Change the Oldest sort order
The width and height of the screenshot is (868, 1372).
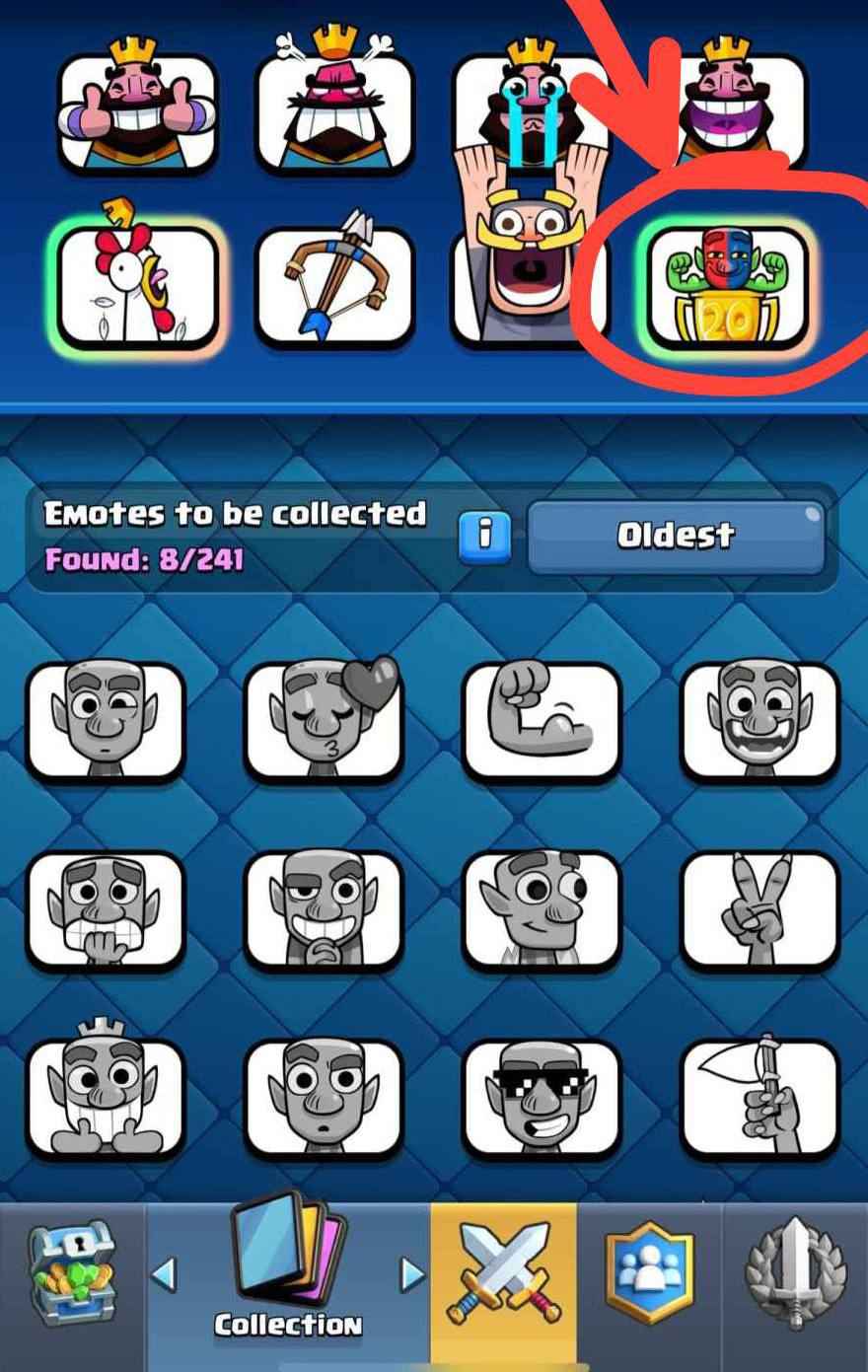(676, 537)
